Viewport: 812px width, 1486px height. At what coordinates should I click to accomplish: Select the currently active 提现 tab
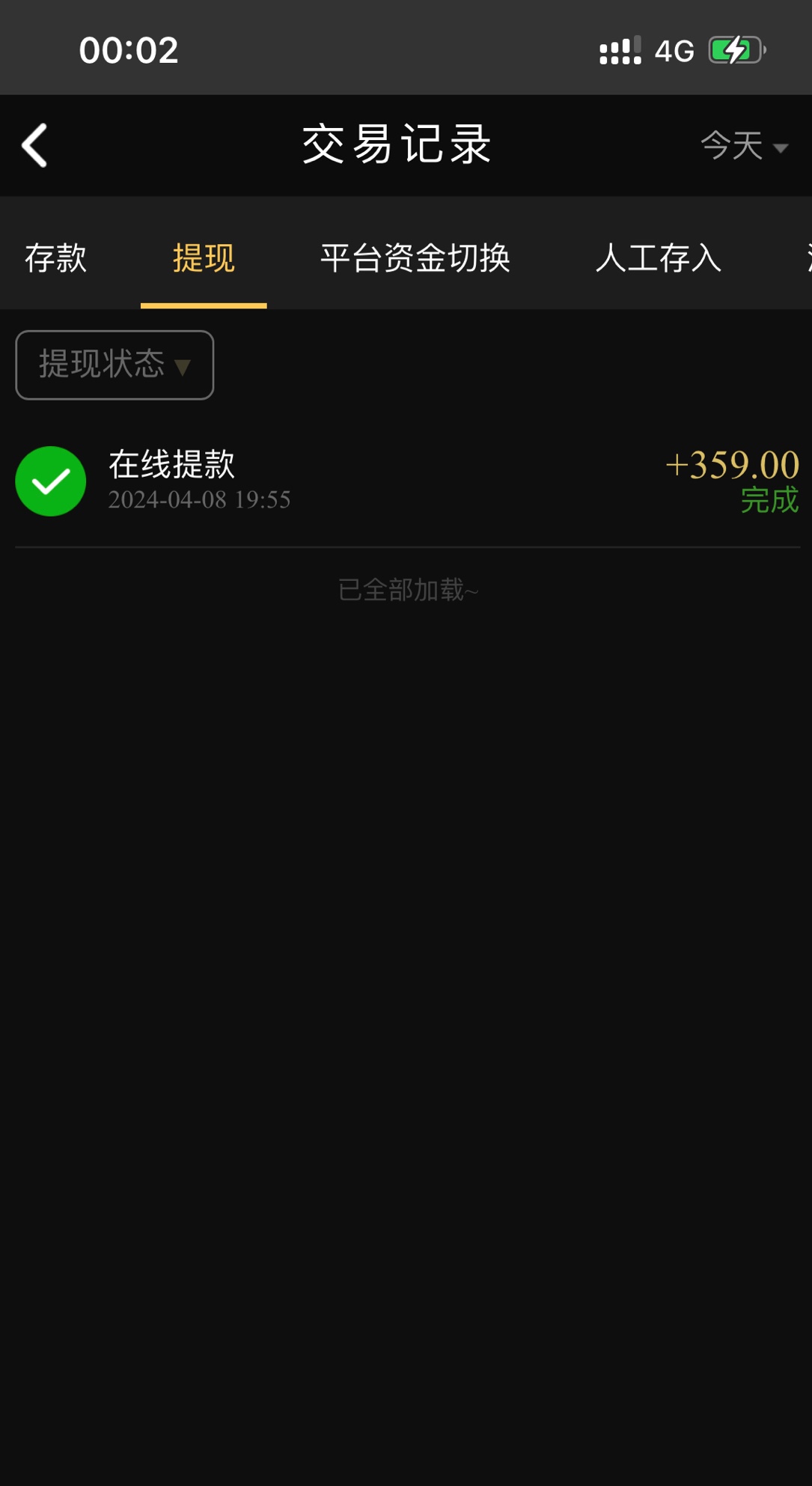pos(203,258)
